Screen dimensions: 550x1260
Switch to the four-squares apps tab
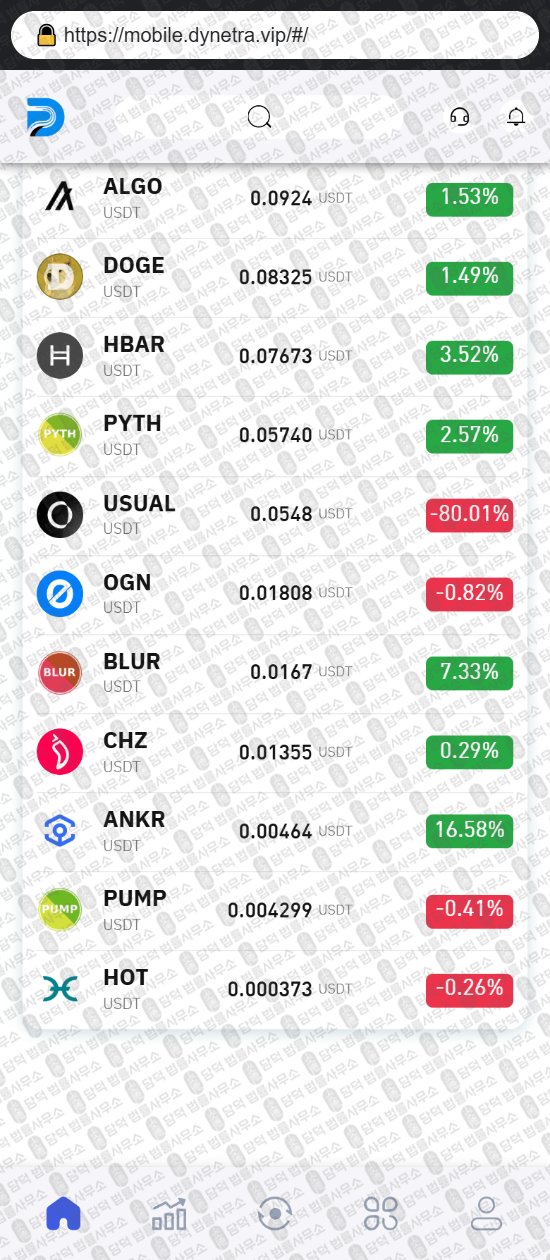click(381, 1213)
